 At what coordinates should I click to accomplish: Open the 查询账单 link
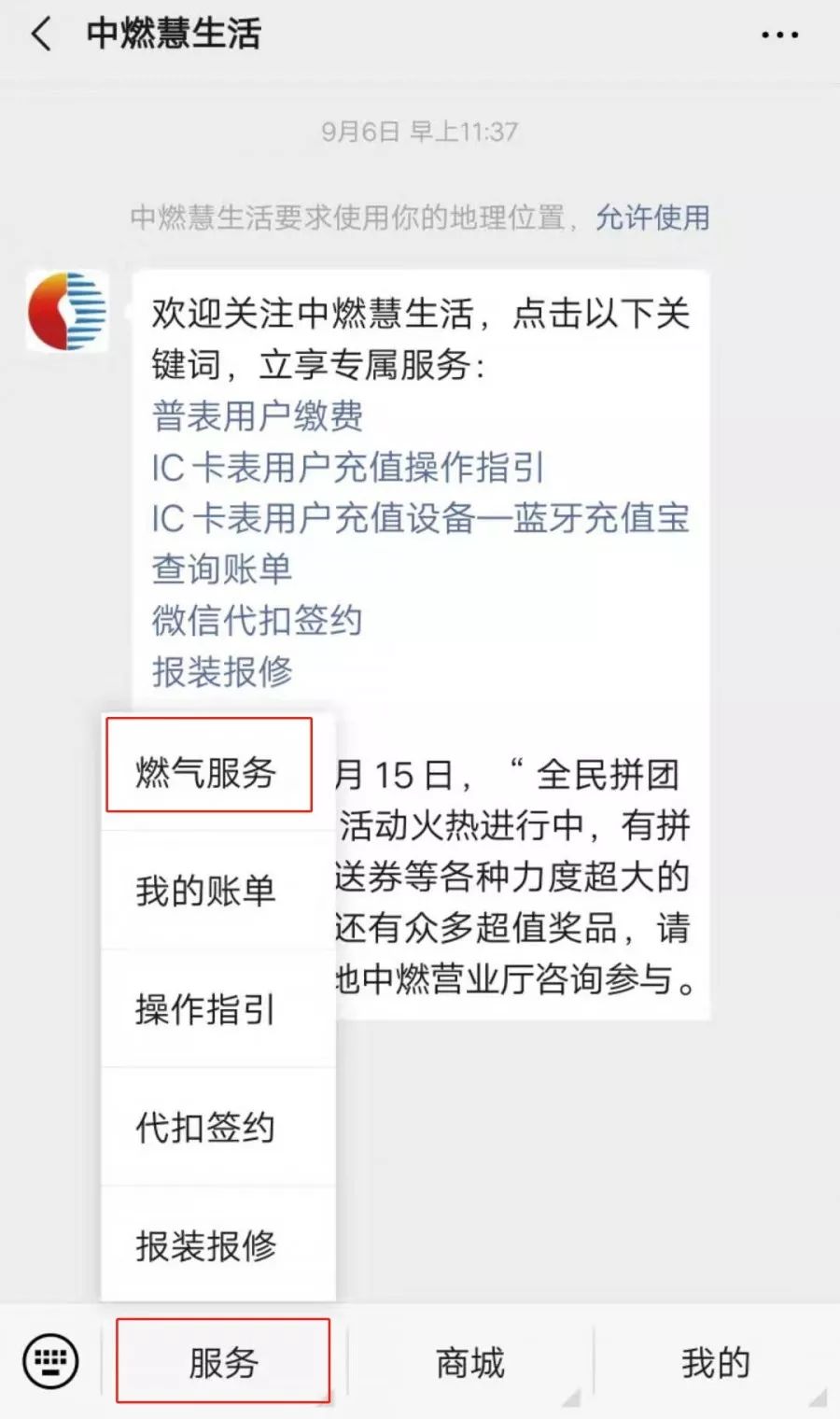tap(222, 569)
